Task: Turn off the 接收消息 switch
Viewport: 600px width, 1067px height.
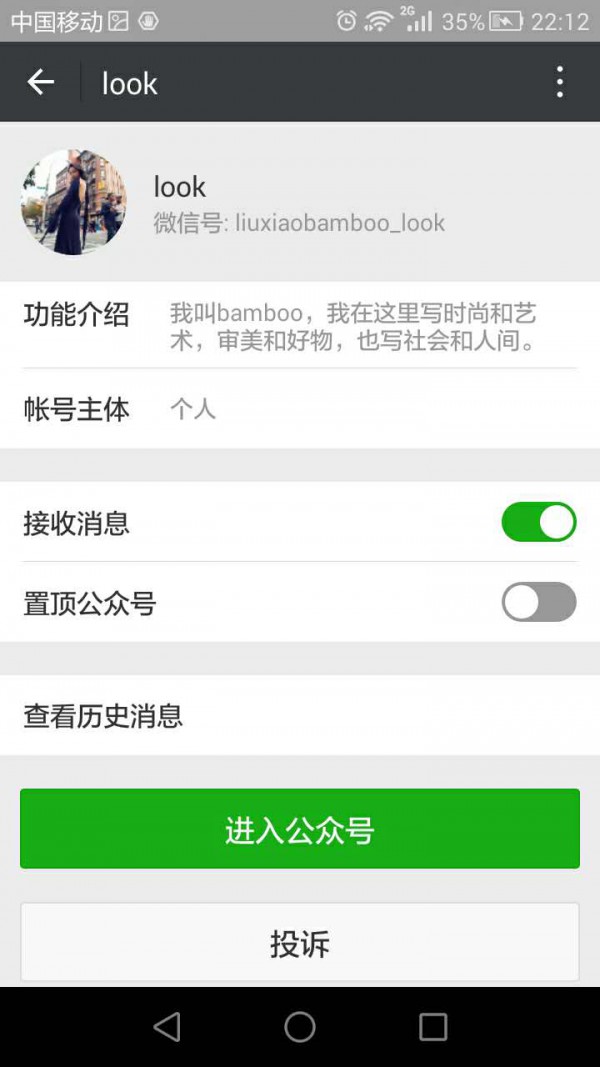Action: pos(539,522)
